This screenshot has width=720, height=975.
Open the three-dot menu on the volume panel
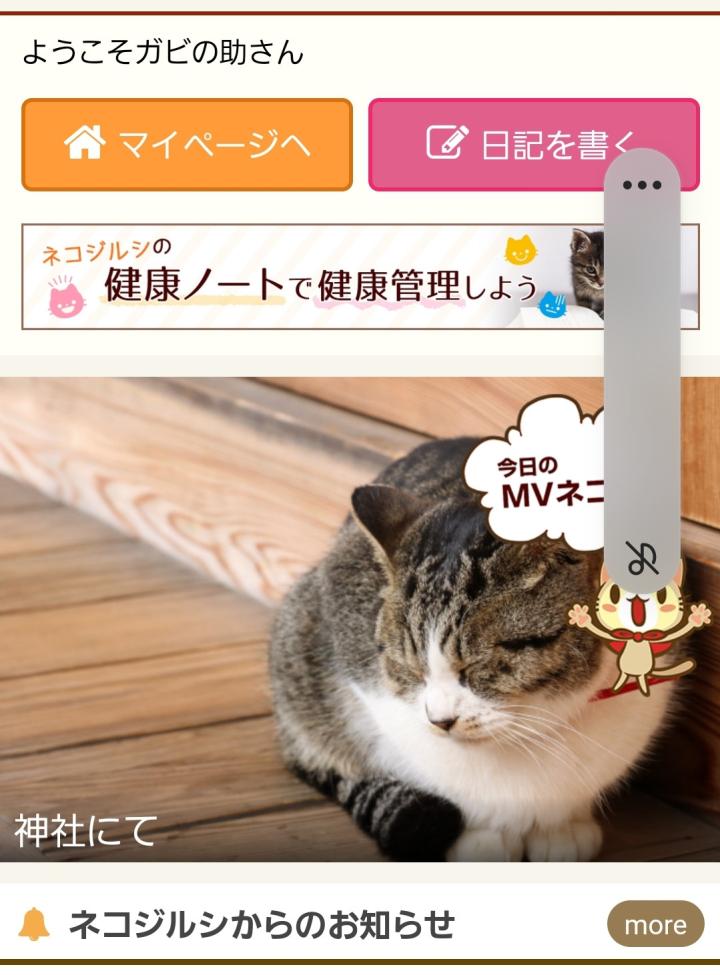click(x=642, y=185)
